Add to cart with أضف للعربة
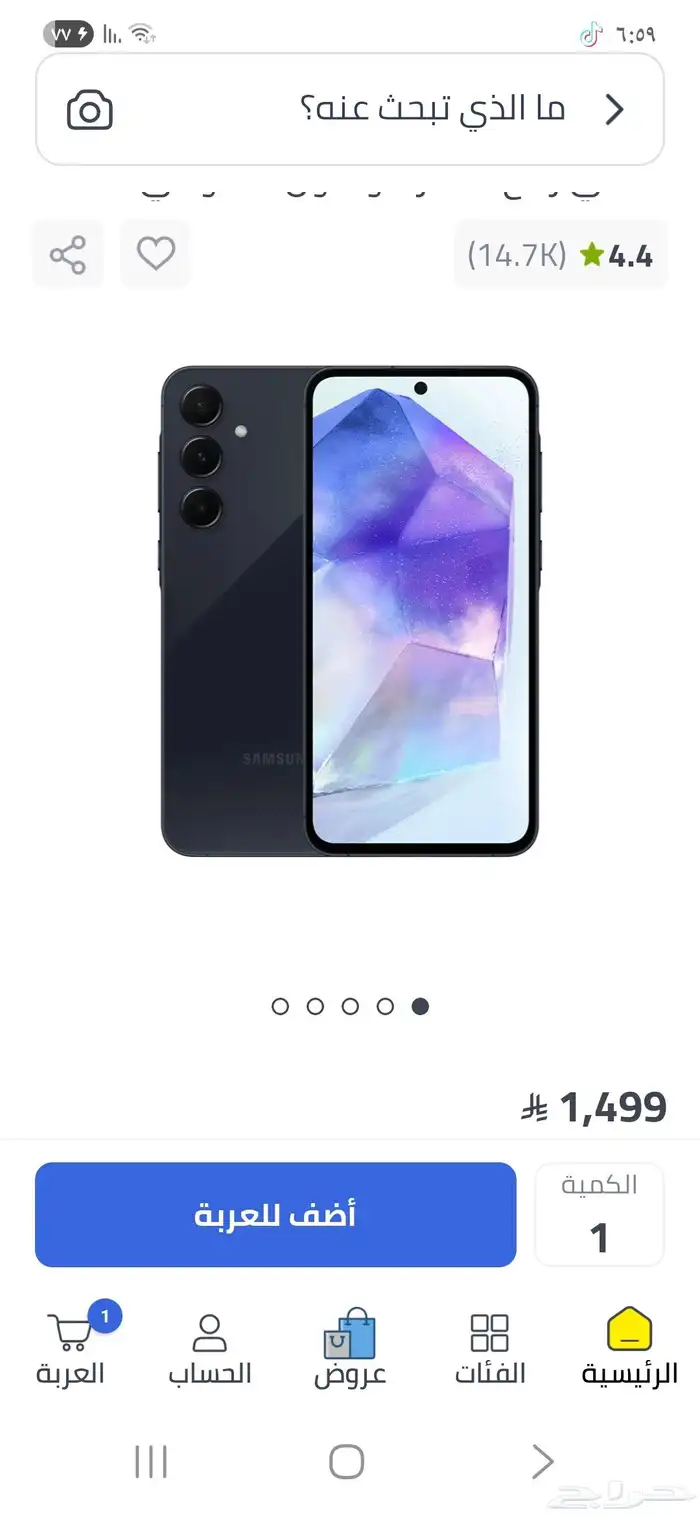 coord(275,1215)
